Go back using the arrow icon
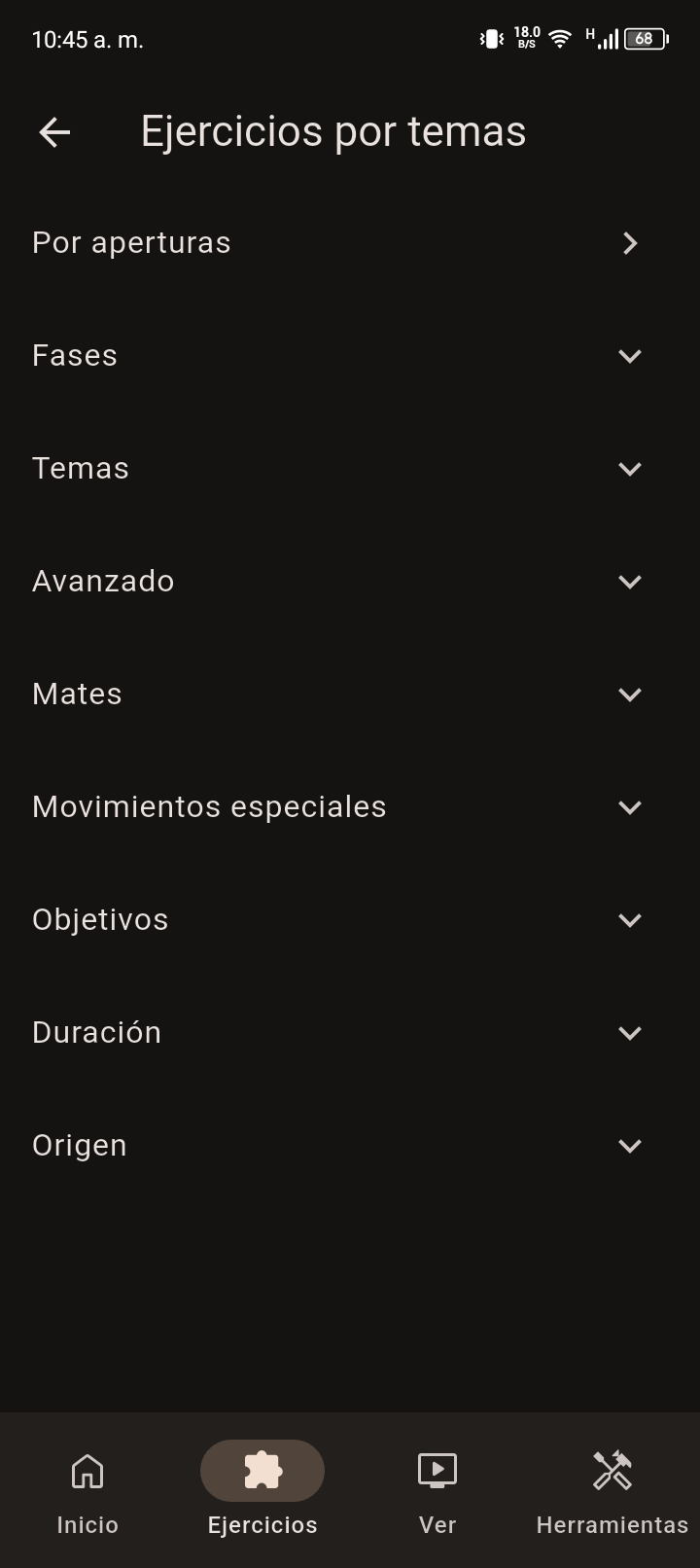 [x=54, y=132]
